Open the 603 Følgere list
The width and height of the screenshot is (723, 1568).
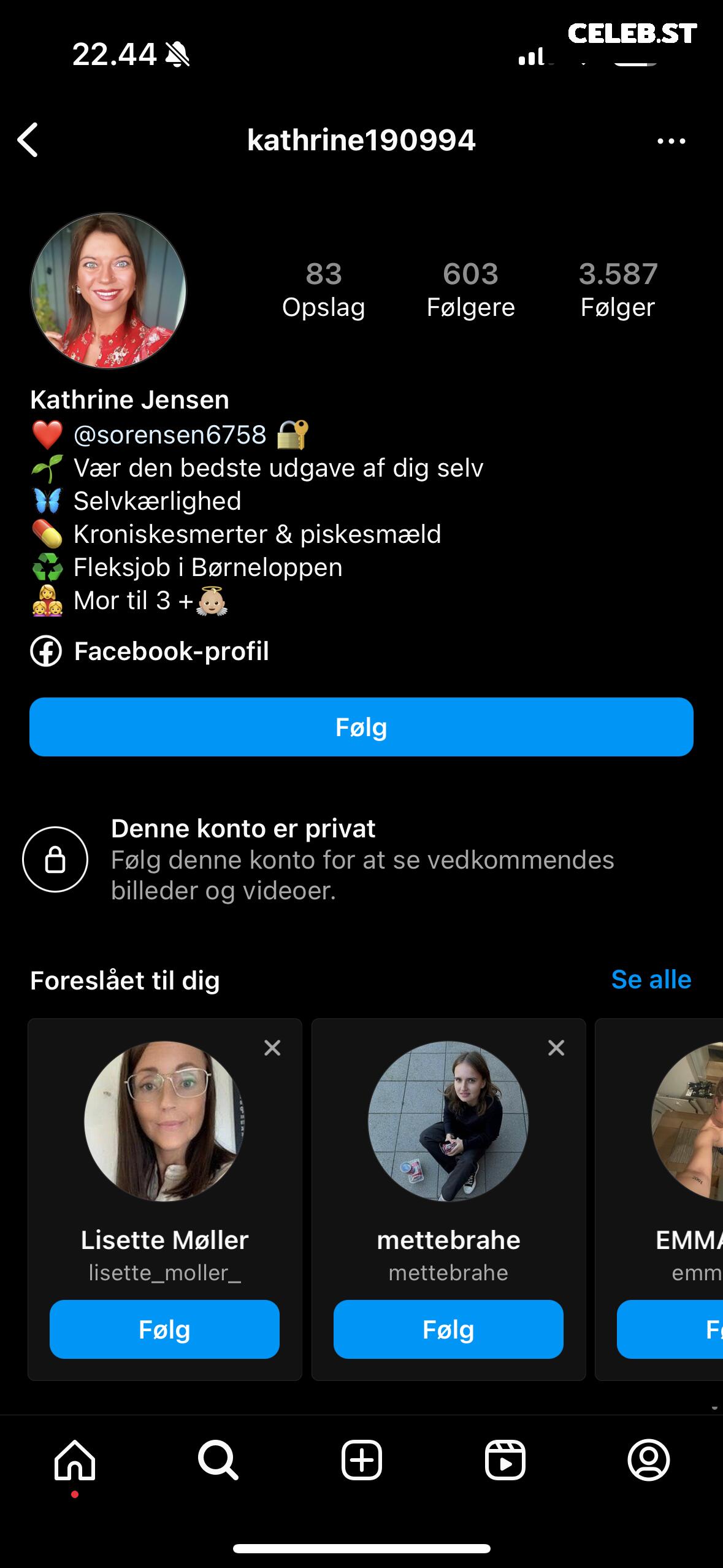pyautogui.click(x=470, y=290)
